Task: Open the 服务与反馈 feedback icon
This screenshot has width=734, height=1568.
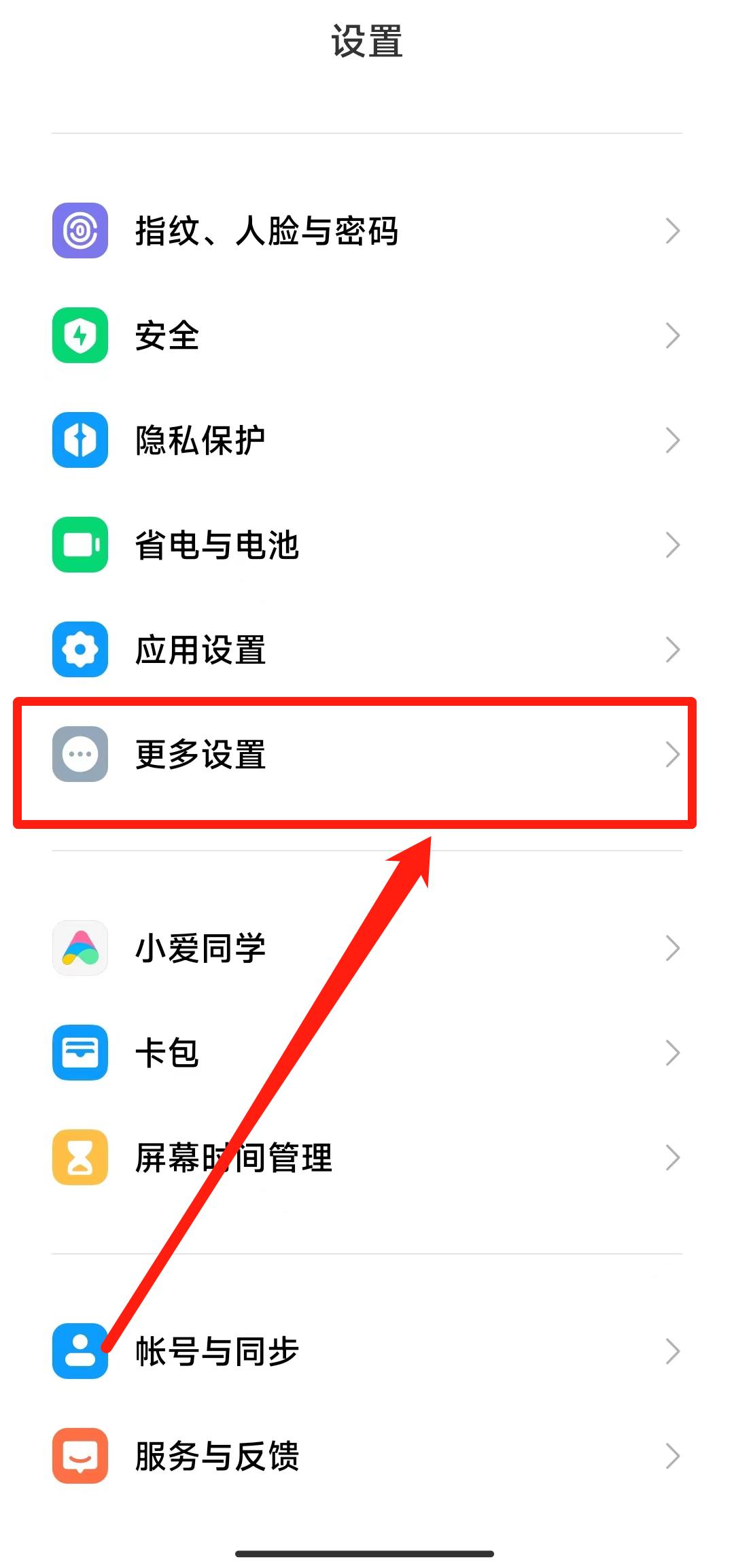Action: click(x=80, y=1454)
